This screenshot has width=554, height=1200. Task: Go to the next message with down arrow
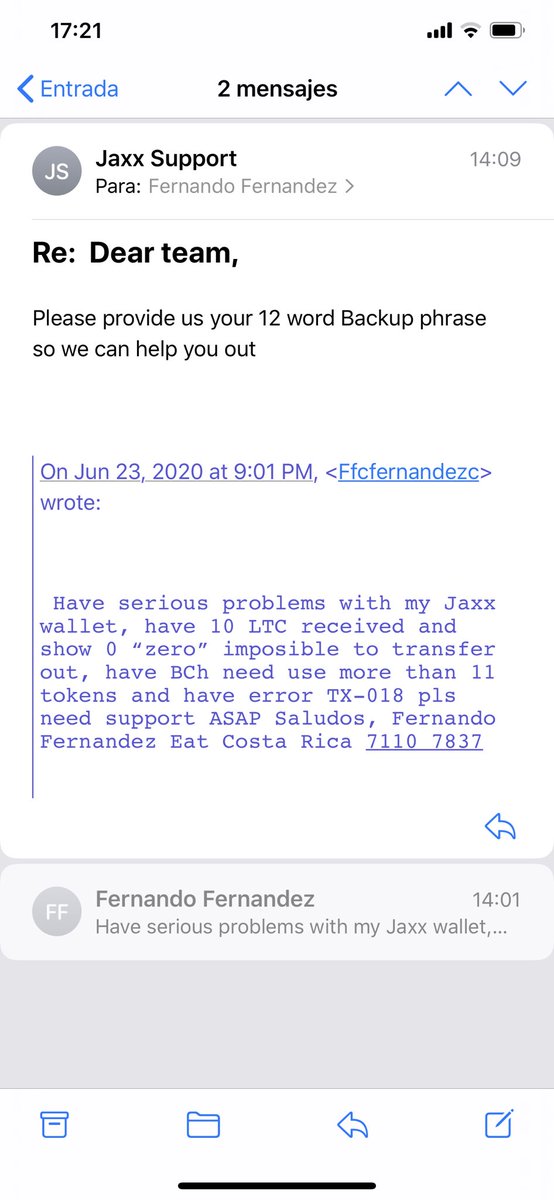click(x=513, y=88)
